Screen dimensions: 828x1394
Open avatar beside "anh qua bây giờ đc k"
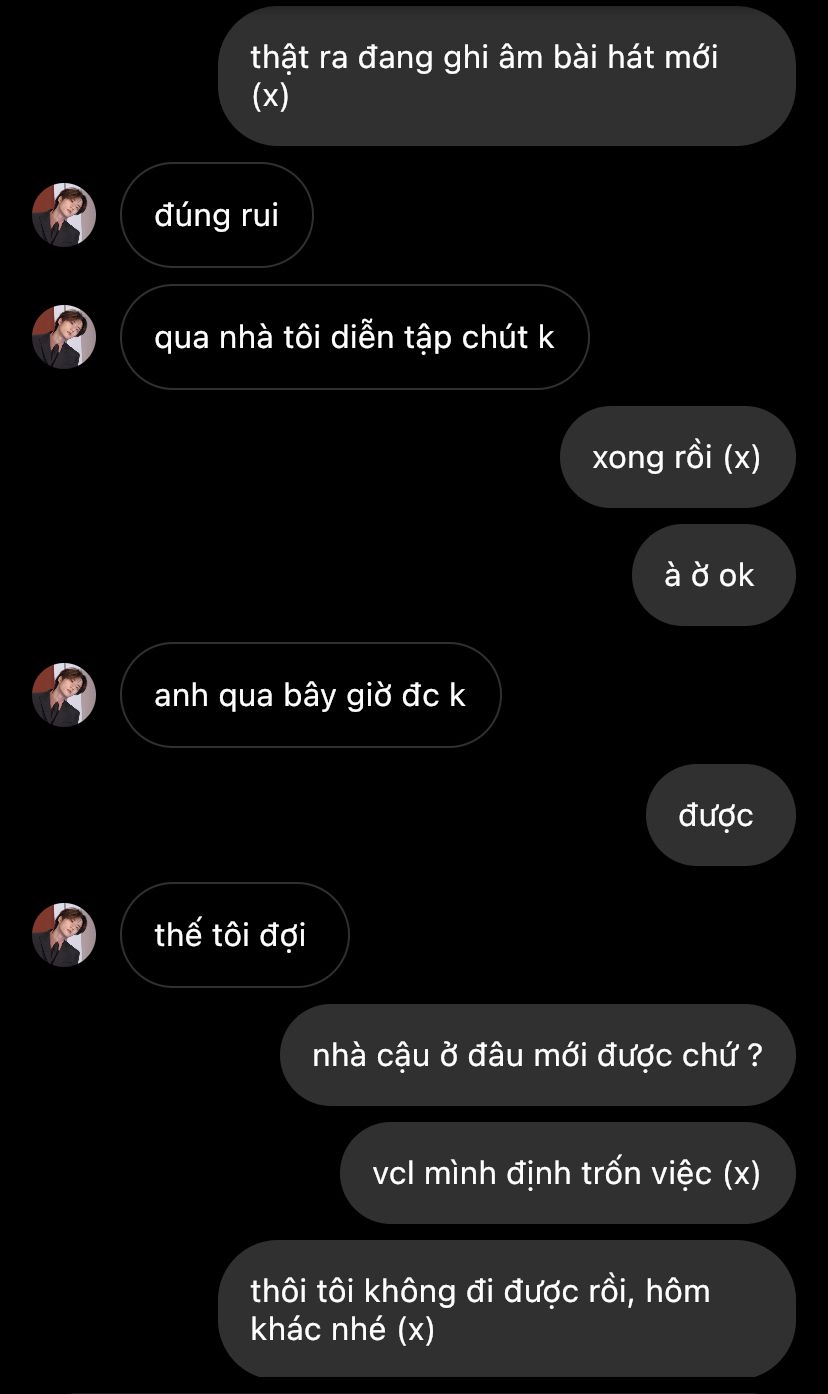tap(64, 695)
